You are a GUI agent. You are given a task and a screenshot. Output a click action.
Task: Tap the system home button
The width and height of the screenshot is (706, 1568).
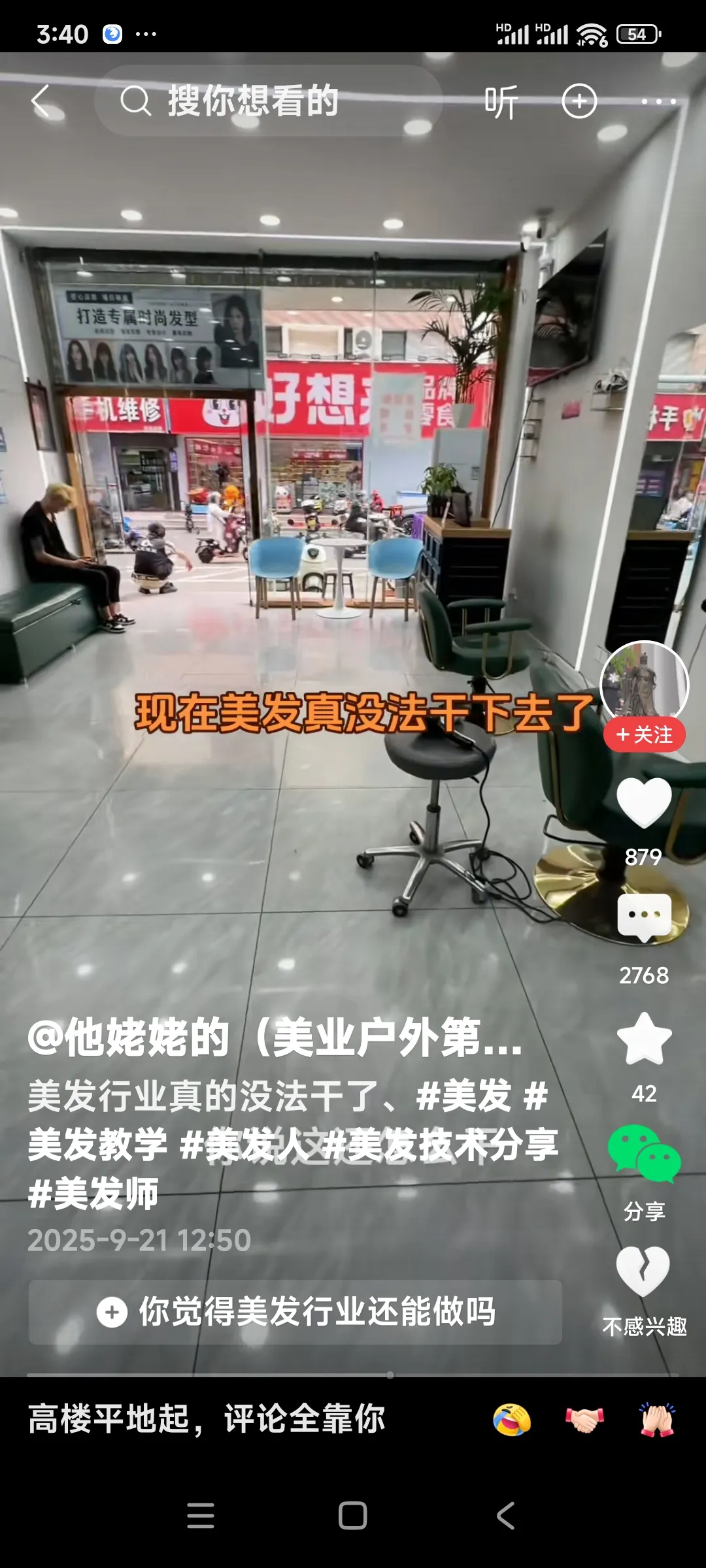tap(352, 1515)
